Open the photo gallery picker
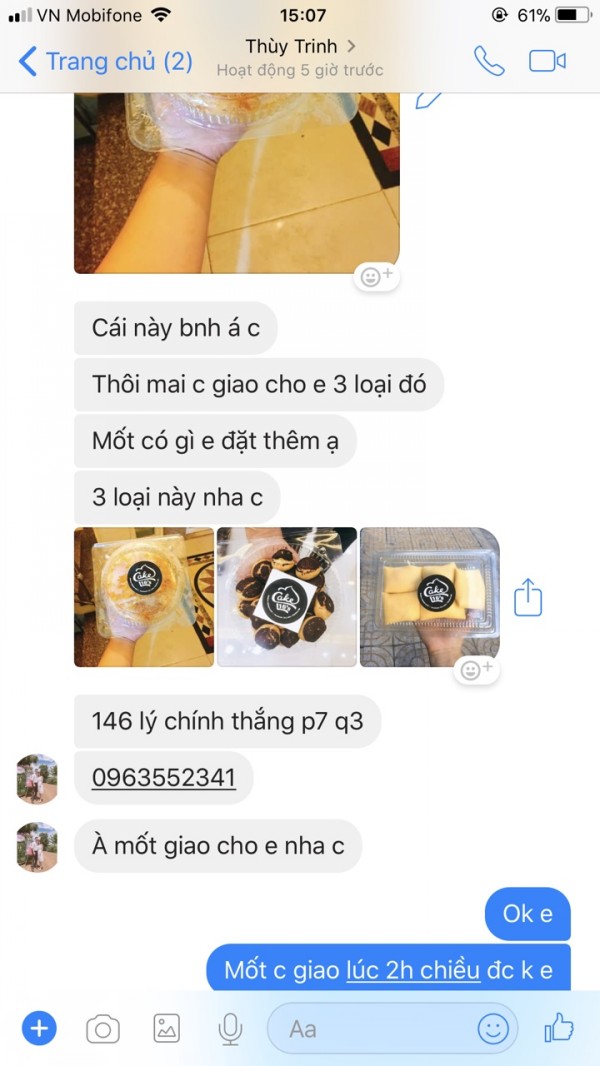The height and width of the screenshot is (1066, 600). [166, 1027]
